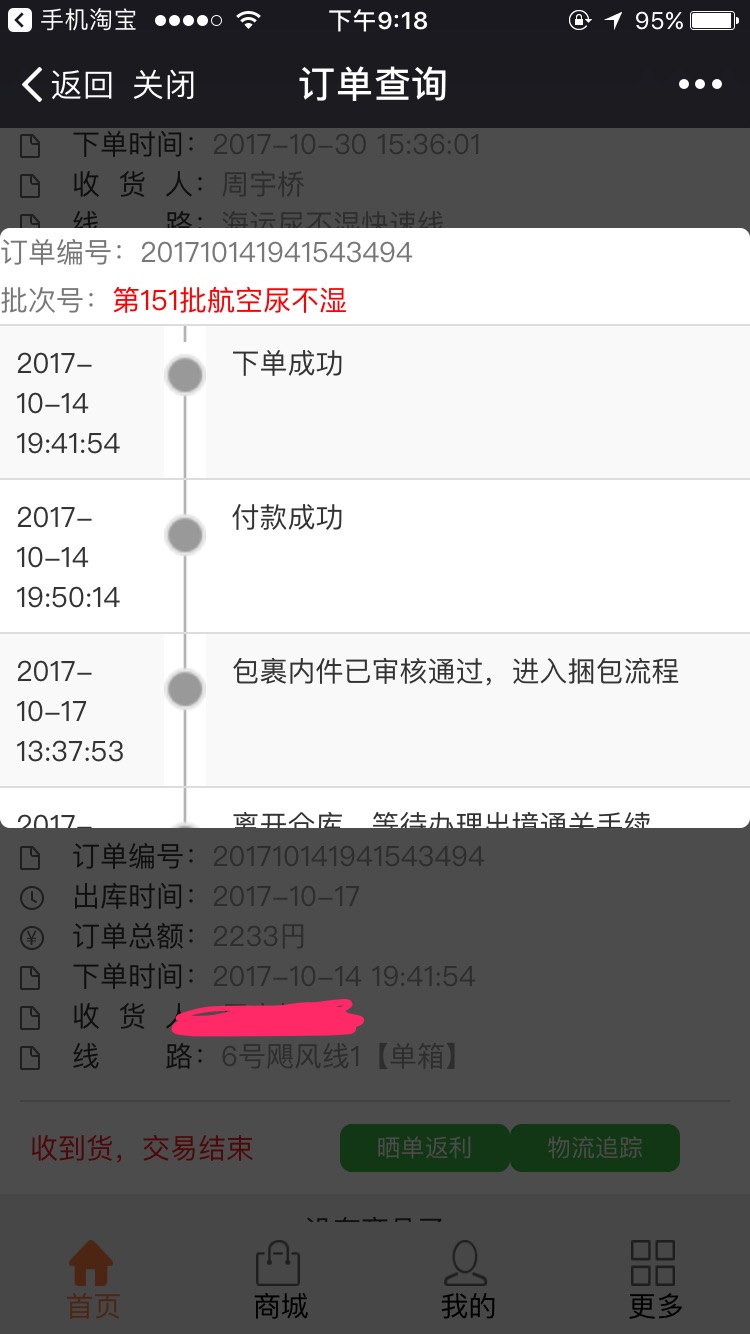This screenshot has width=750, height=1334.
Task: Tap the 晒单返利 button
Action: pyautogui.click(x=424, y=1148)
